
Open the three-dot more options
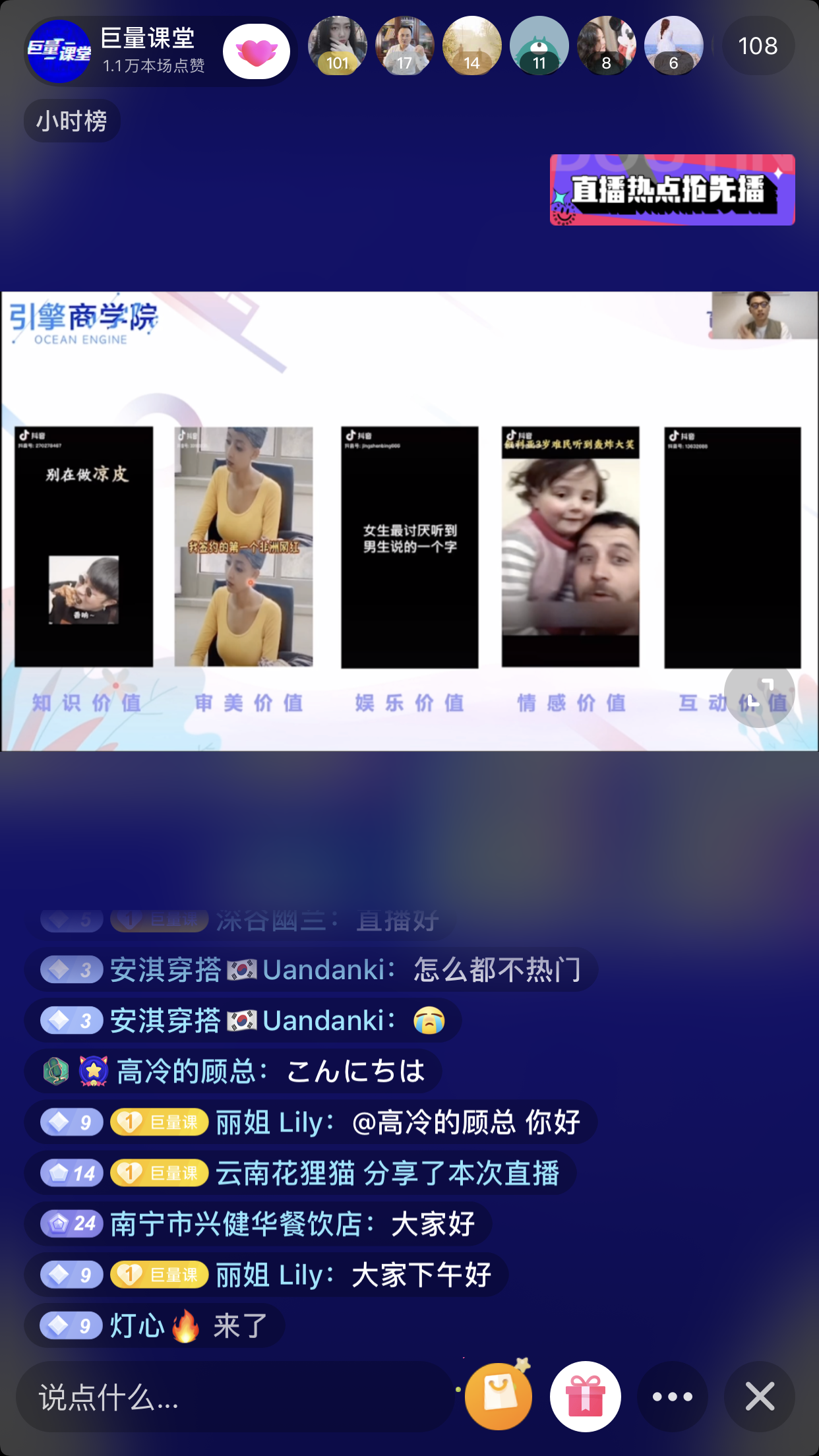pos(672,1396)
